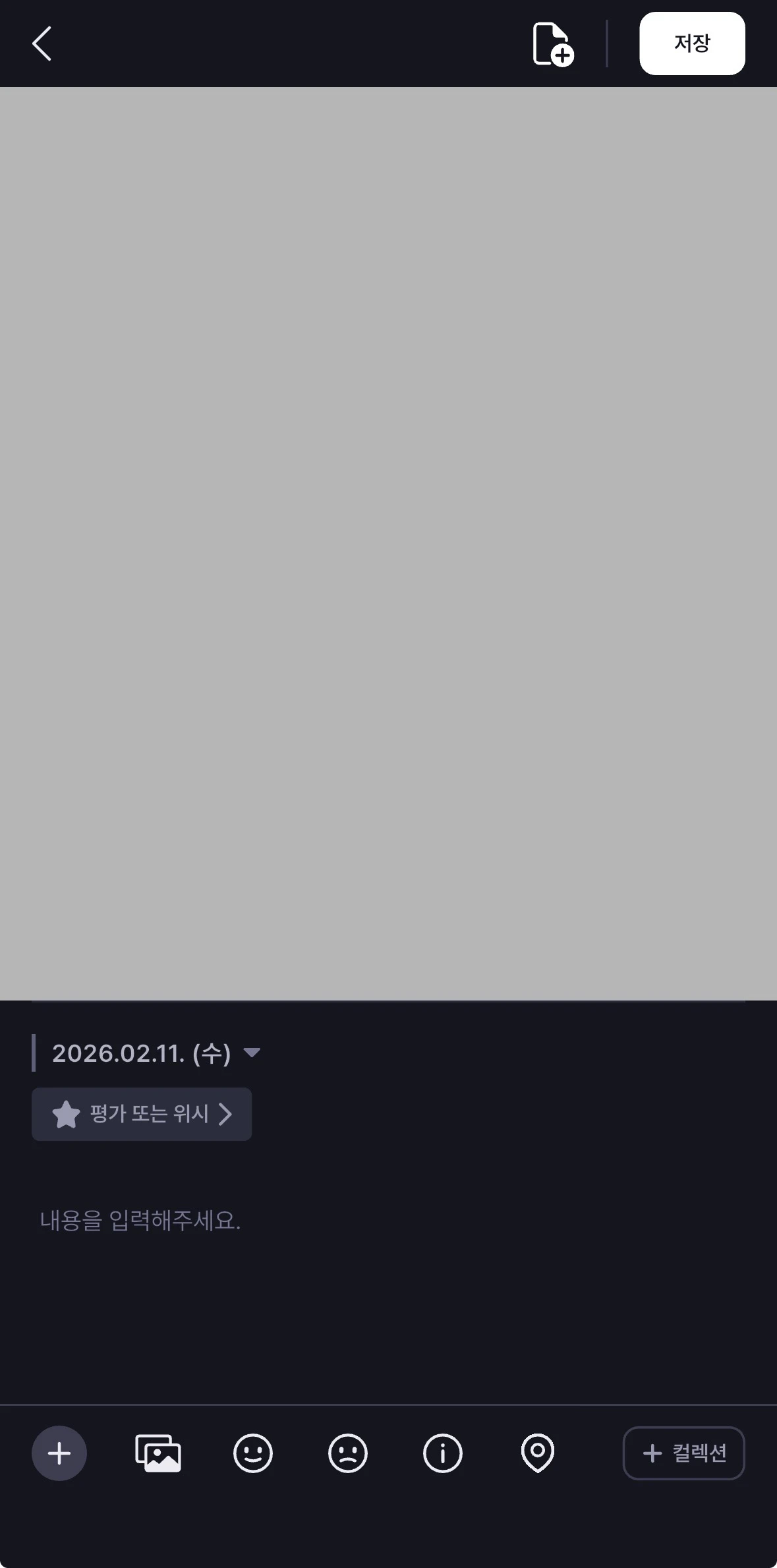The height and width of the screenshot is (1568, 777).
Task: Open the date picker for 2026.02.11. (수)
Action: [x=156, y=1053]
